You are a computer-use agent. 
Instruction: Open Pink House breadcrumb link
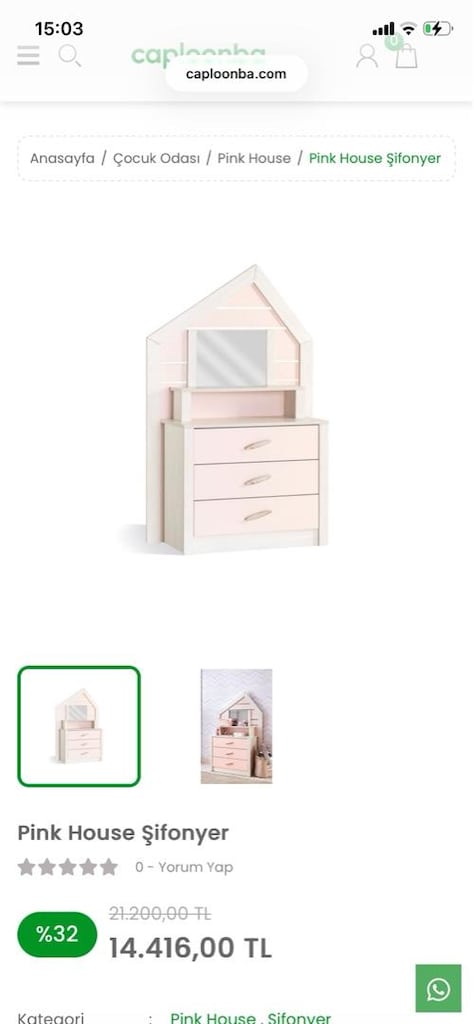click(254, 158)
